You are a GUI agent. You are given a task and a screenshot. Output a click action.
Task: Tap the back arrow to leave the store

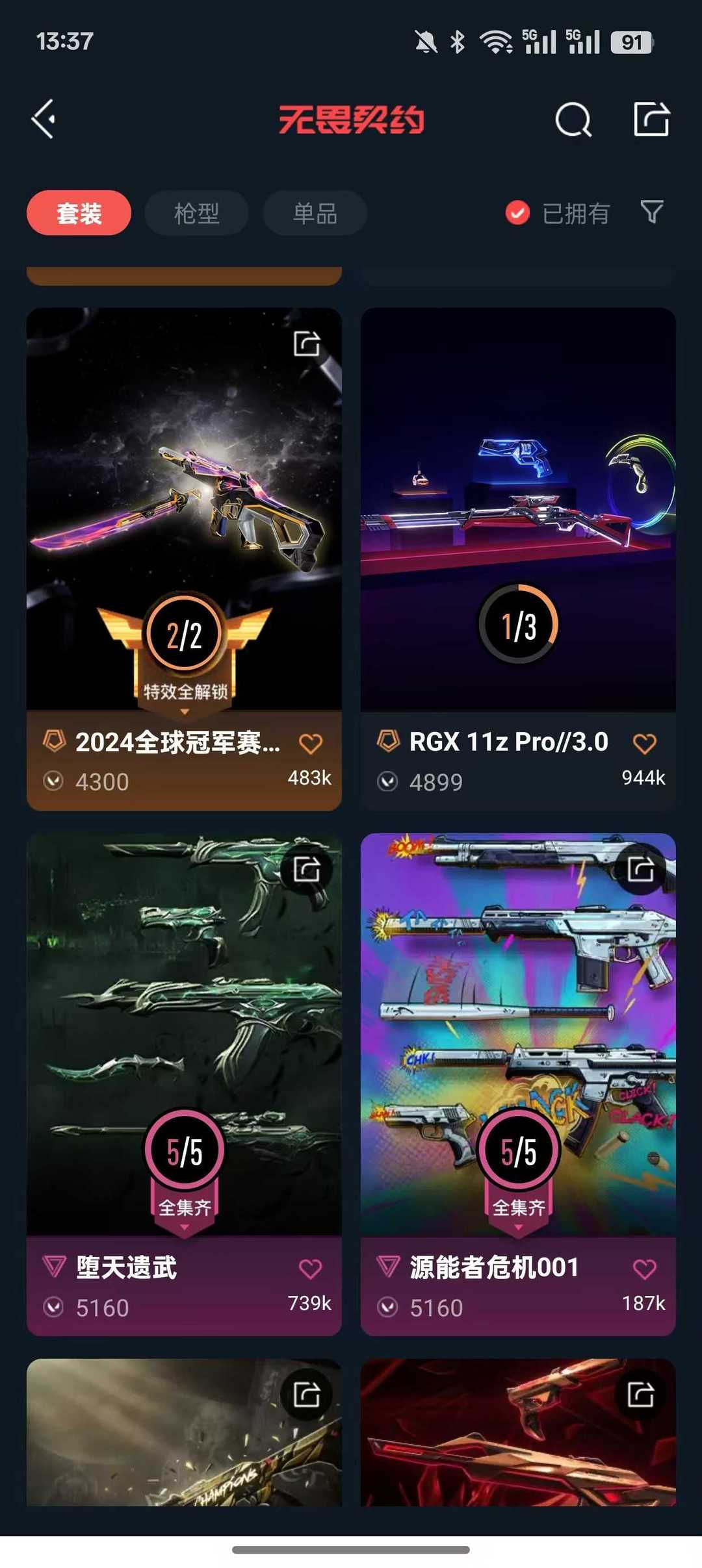tap(43, 120)
